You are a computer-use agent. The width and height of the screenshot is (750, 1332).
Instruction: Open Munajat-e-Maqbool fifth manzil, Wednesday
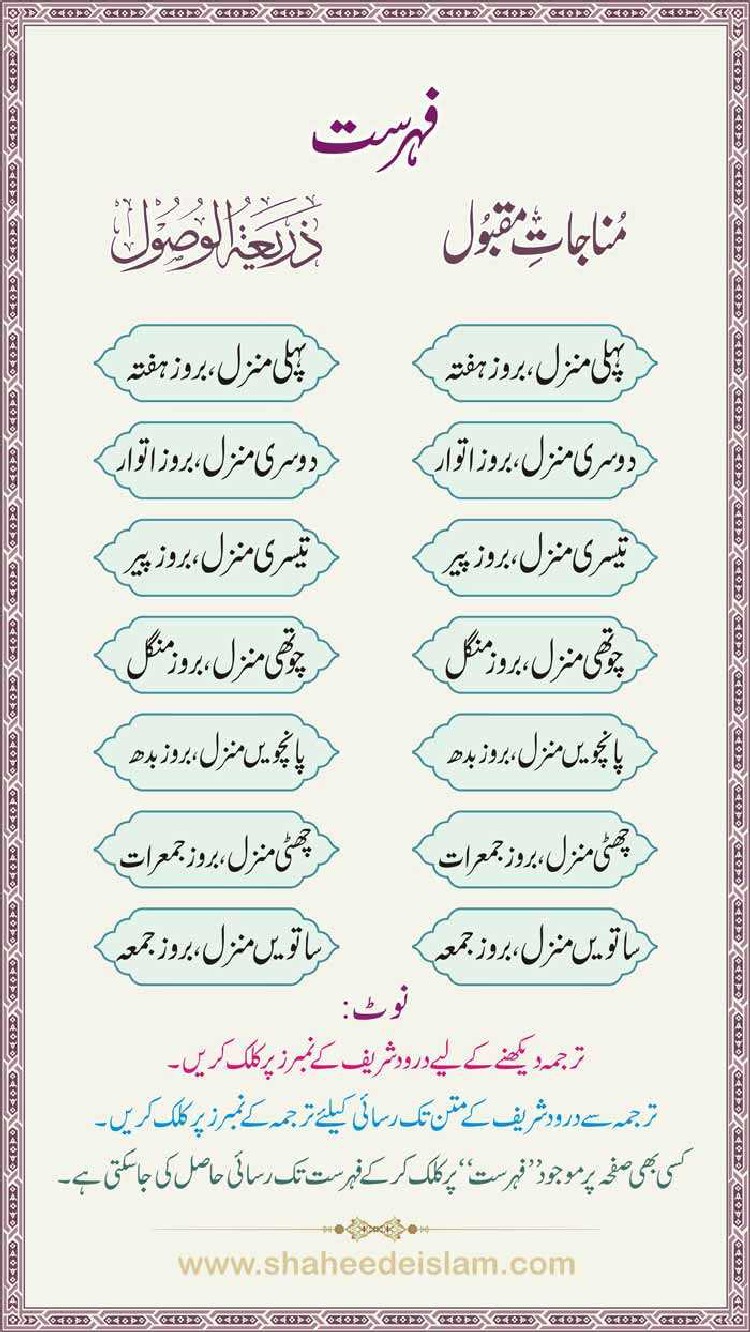click(535, 751)
